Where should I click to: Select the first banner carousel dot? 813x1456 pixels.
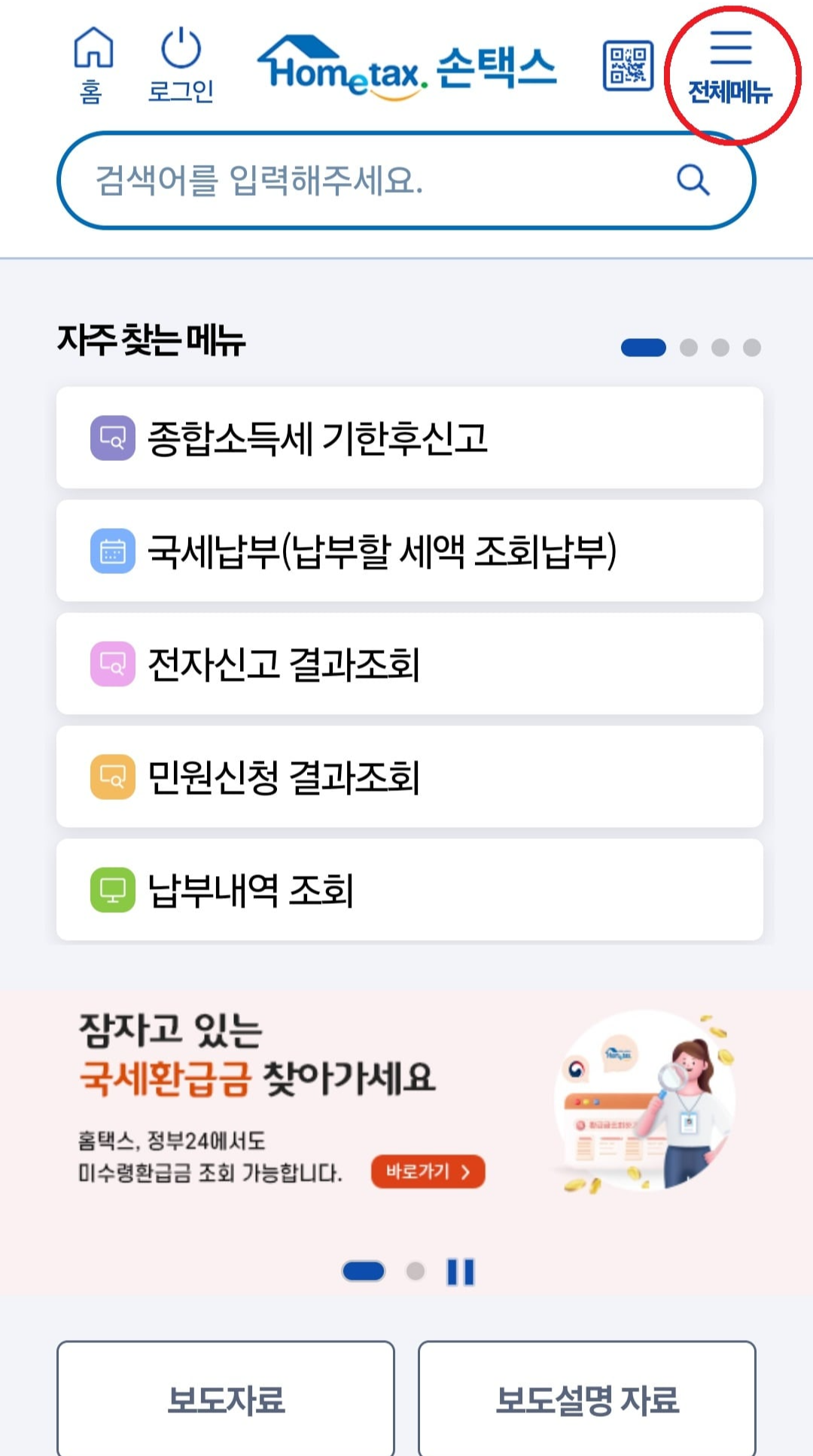tap(364, 1271)
